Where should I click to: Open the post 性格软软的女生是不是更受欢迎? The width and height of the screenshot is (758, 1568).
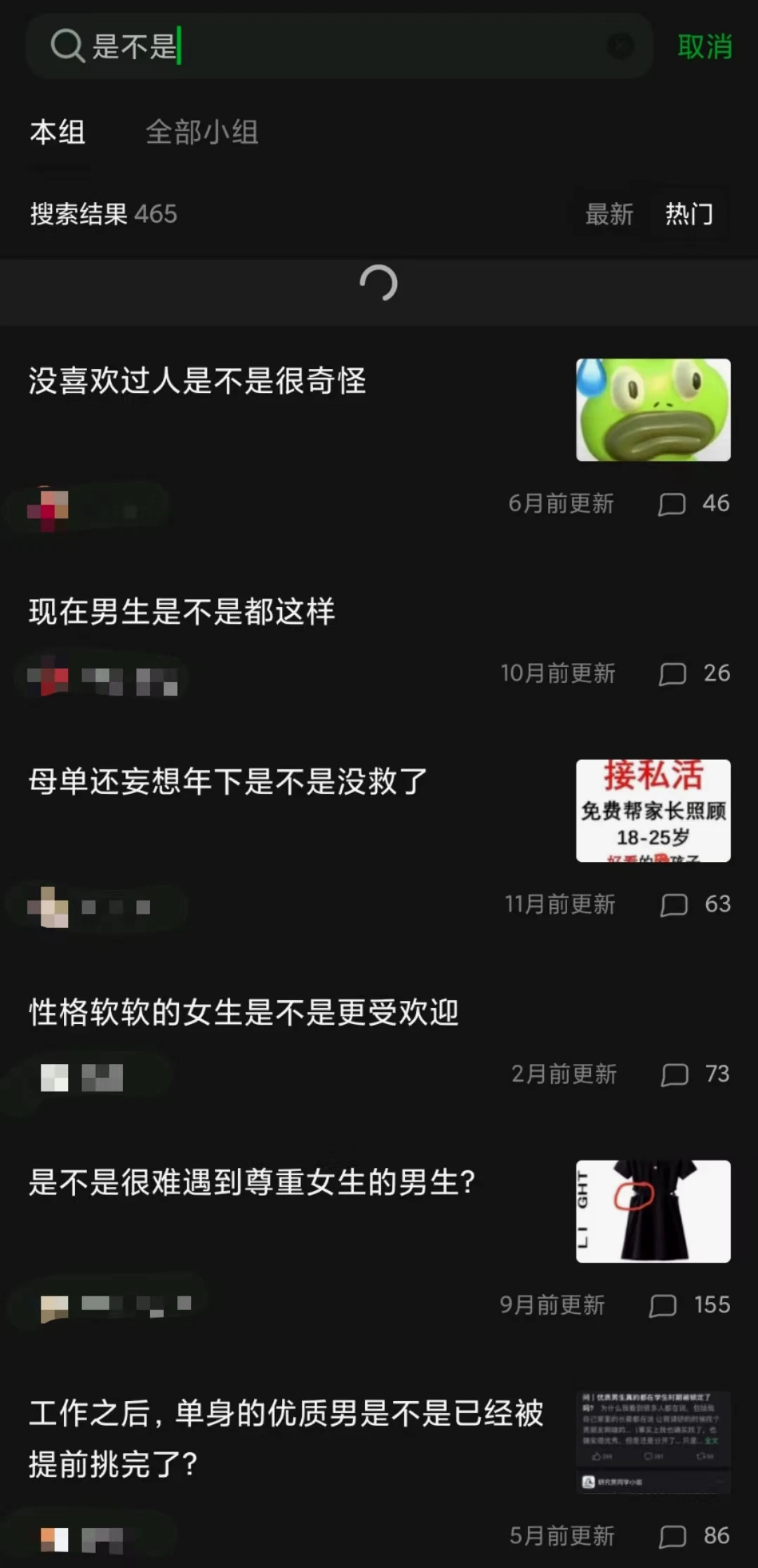click(x=244, y=1013)
